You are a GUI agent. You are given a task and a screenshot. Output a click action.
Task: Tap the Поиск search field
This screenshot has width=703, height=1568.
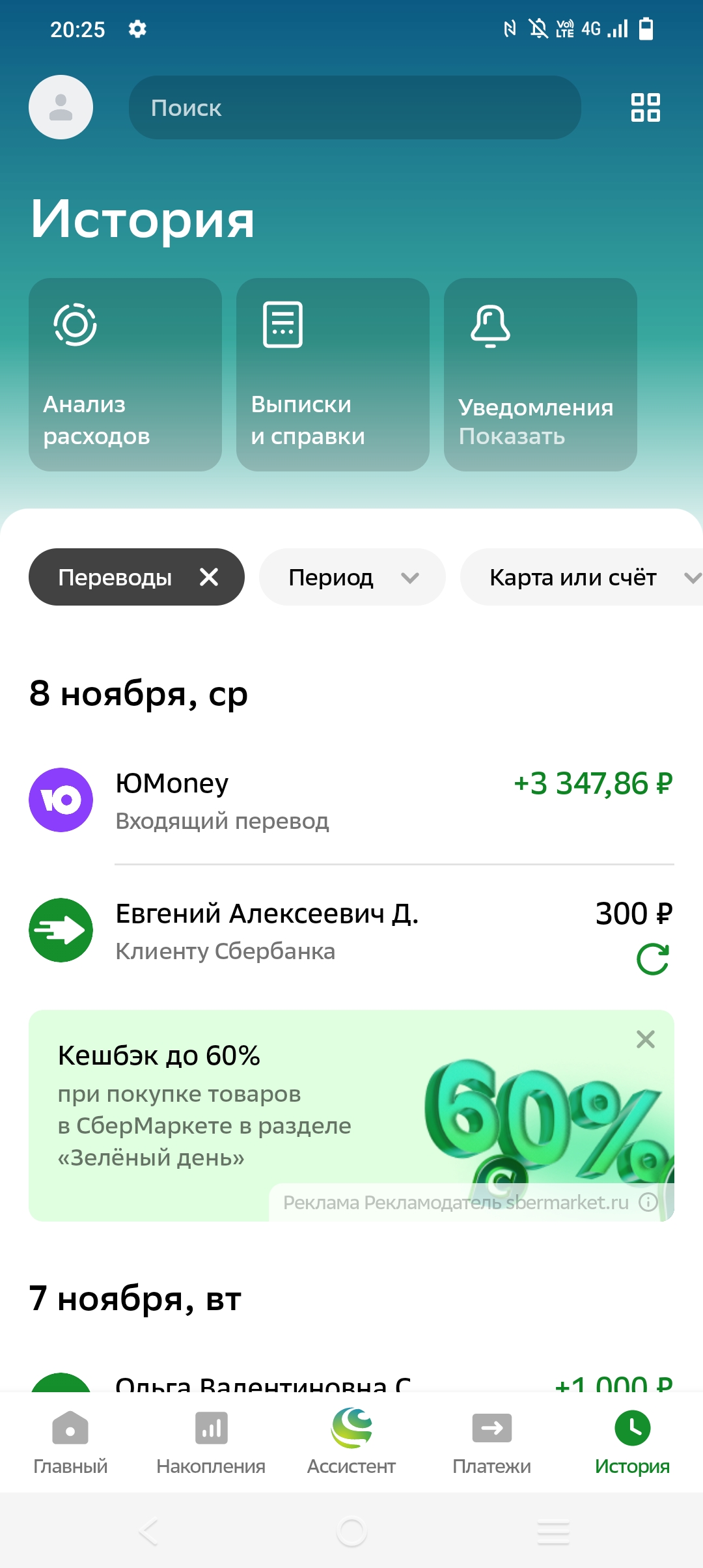355,107
